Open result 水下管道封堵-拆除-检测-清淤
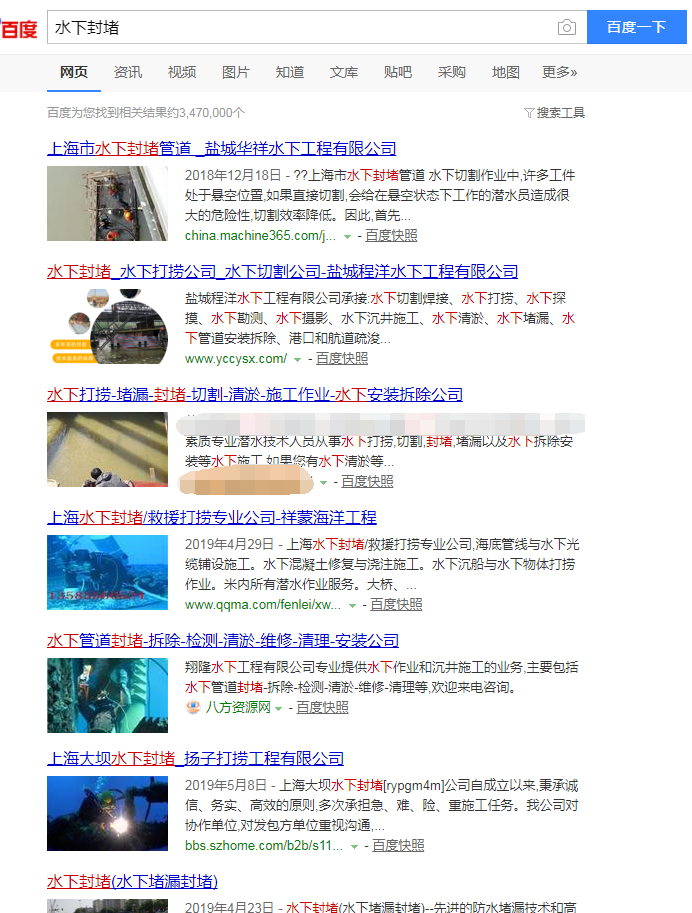 coord(222,640)
